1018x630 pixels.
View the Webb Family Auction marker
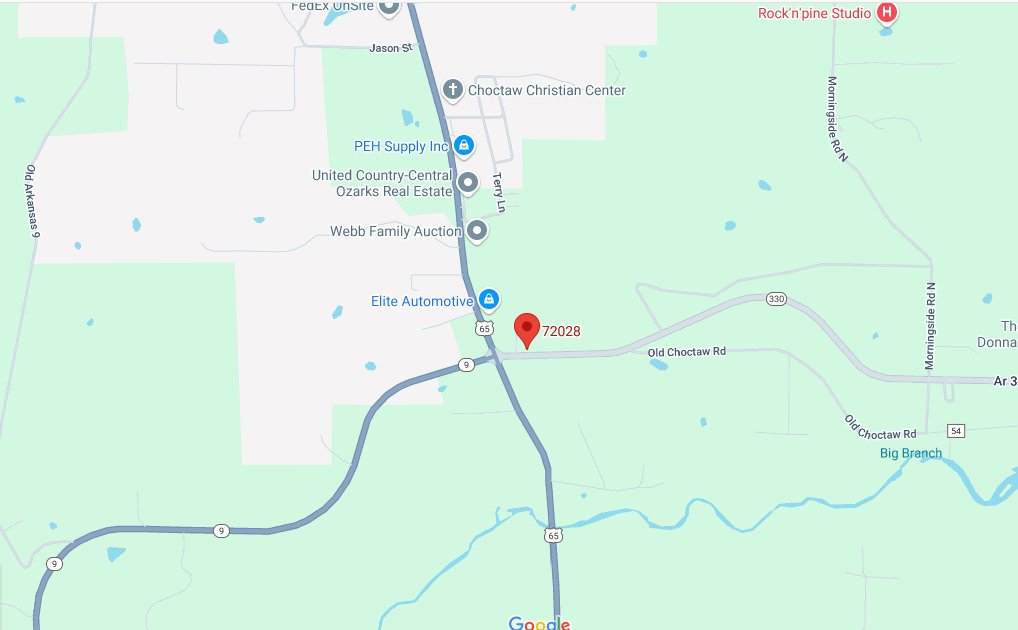point(478,231)
